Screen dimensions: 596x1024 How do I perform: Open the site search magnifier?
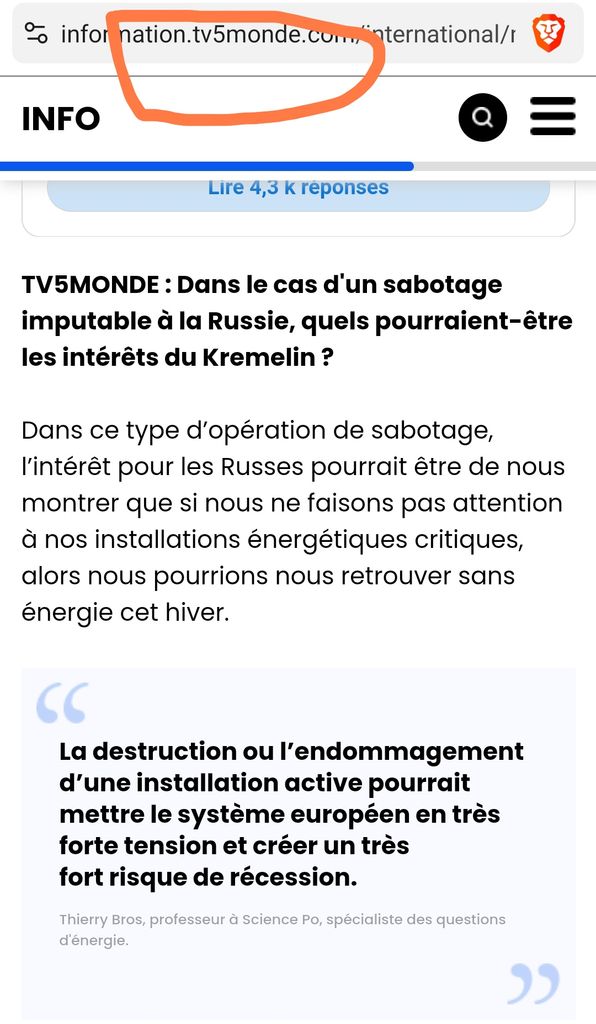pos(482,118)
